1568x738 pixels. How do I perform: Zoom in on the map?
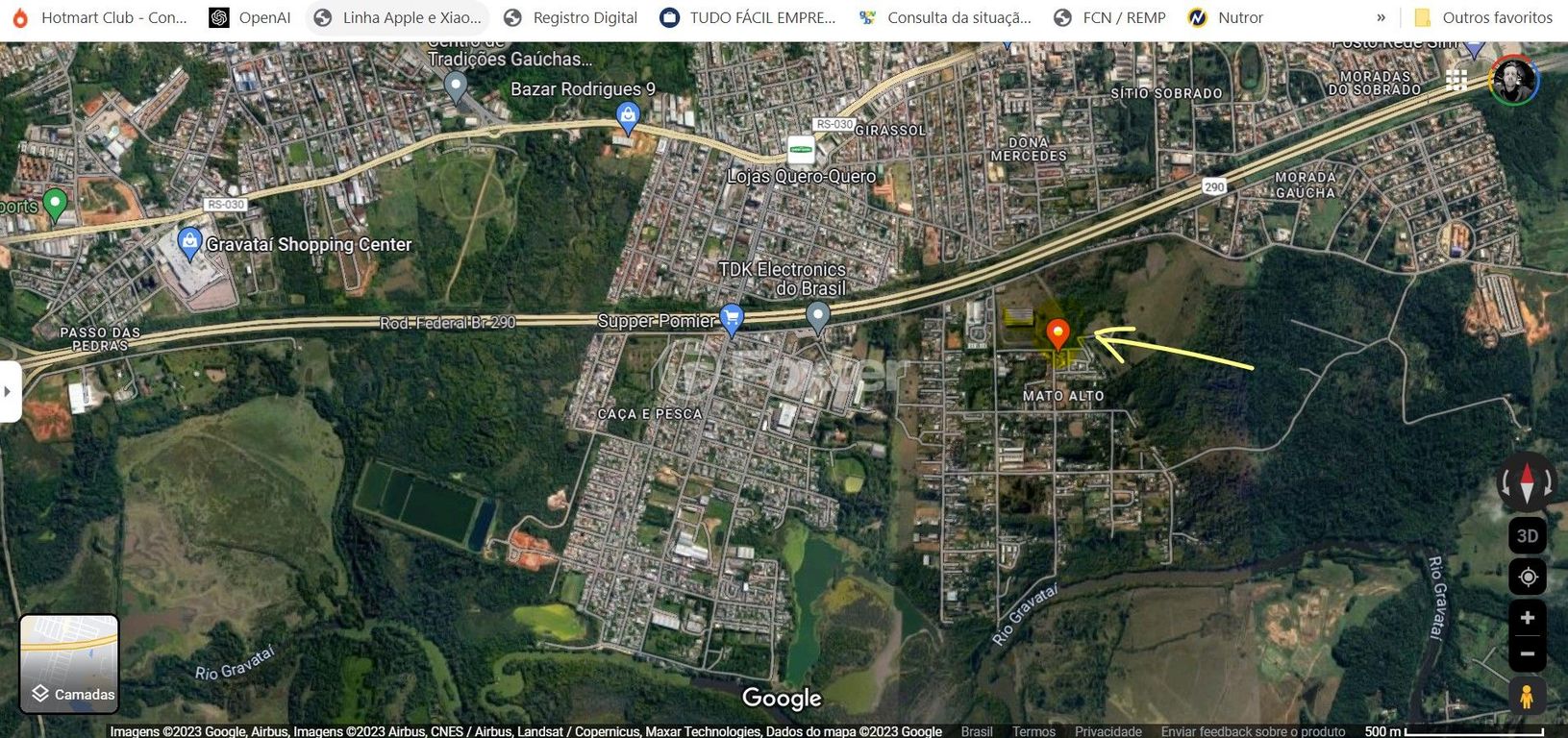(x=1527, y=618)
